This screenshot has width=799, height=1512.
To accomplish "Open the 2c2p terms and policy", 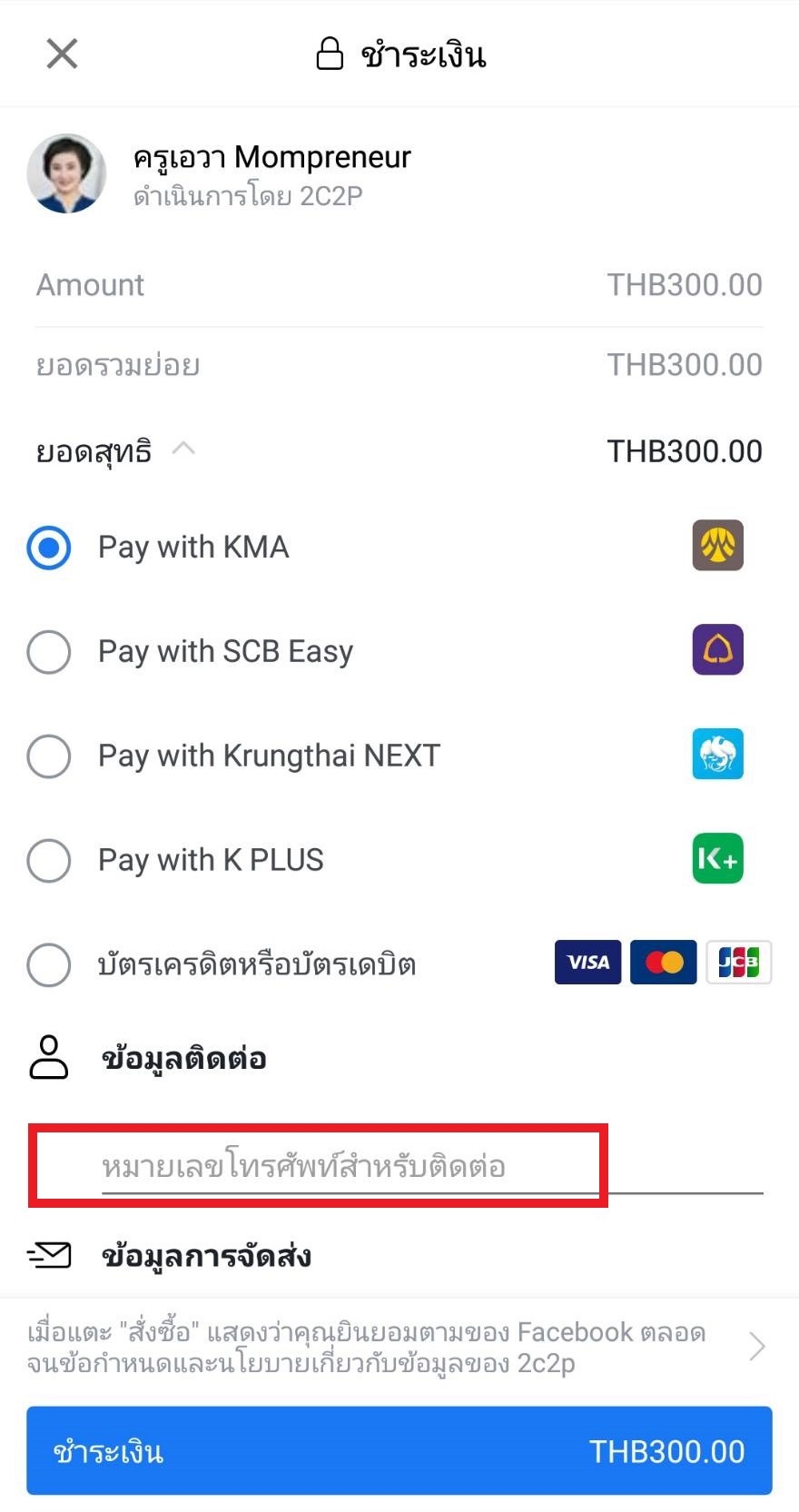I will 756,1347.
